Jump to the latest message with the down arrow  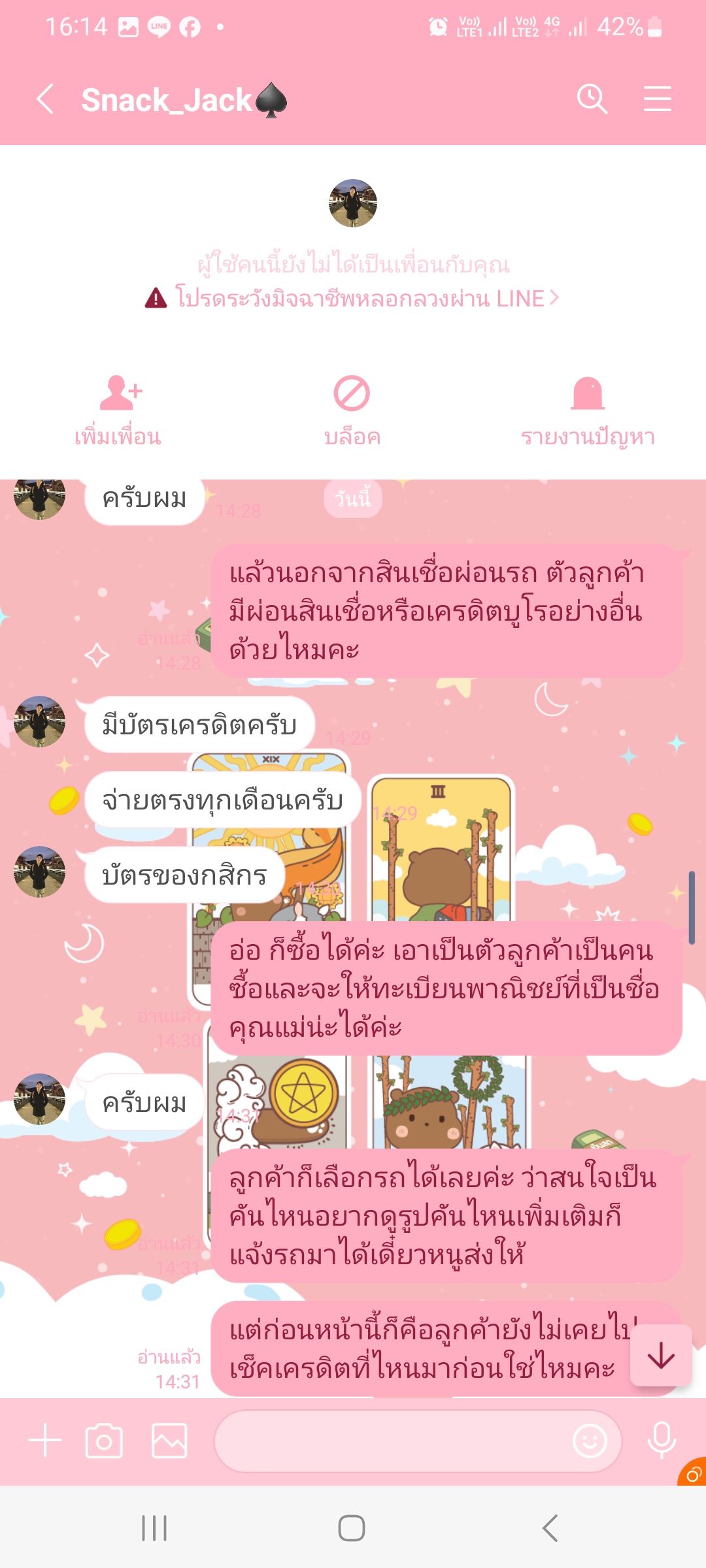(661, 1356)
